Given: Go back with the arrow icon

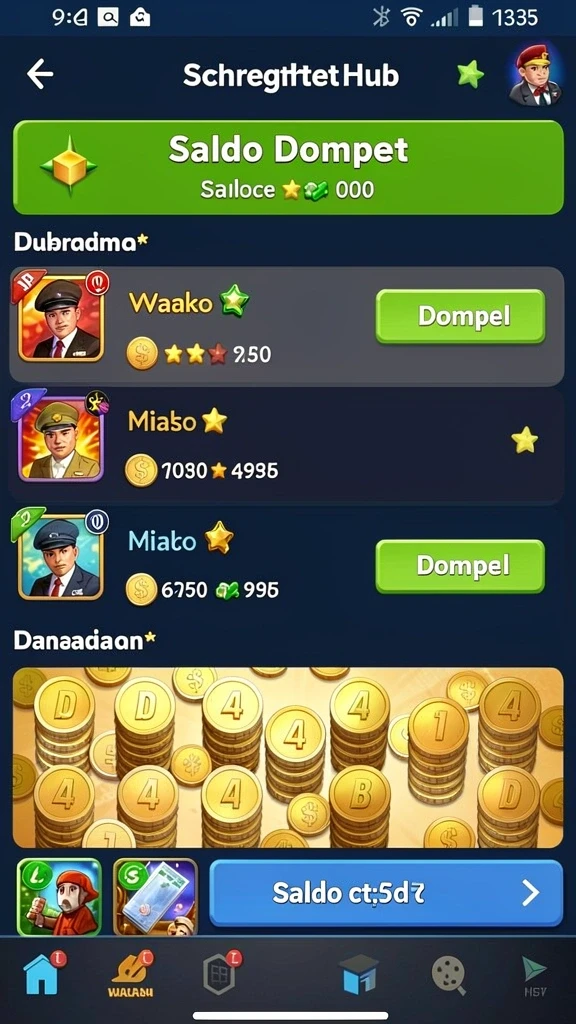Looking at the screenshot, I should 40,74.
